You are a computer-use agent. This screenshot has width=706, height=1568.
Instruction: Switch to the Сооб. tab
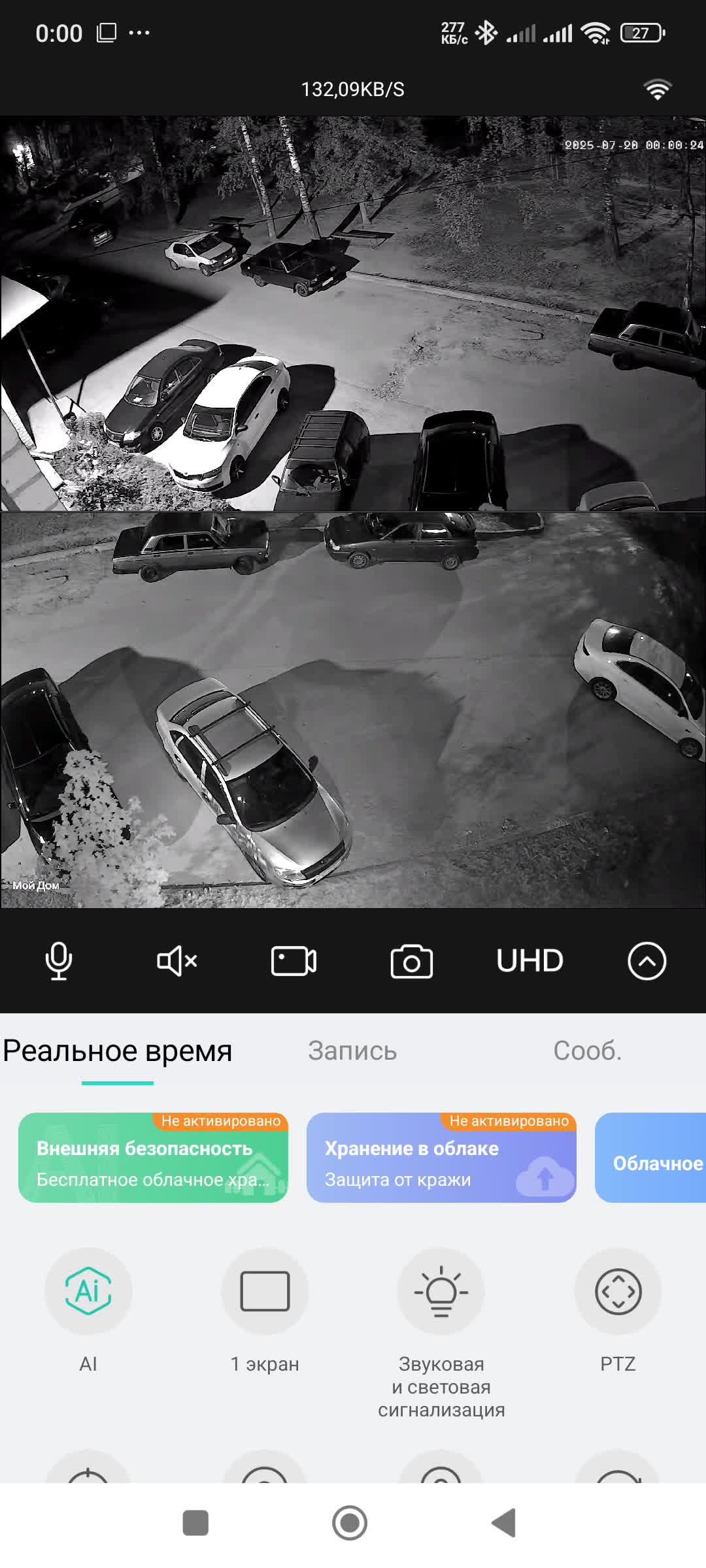[587, 1051]
